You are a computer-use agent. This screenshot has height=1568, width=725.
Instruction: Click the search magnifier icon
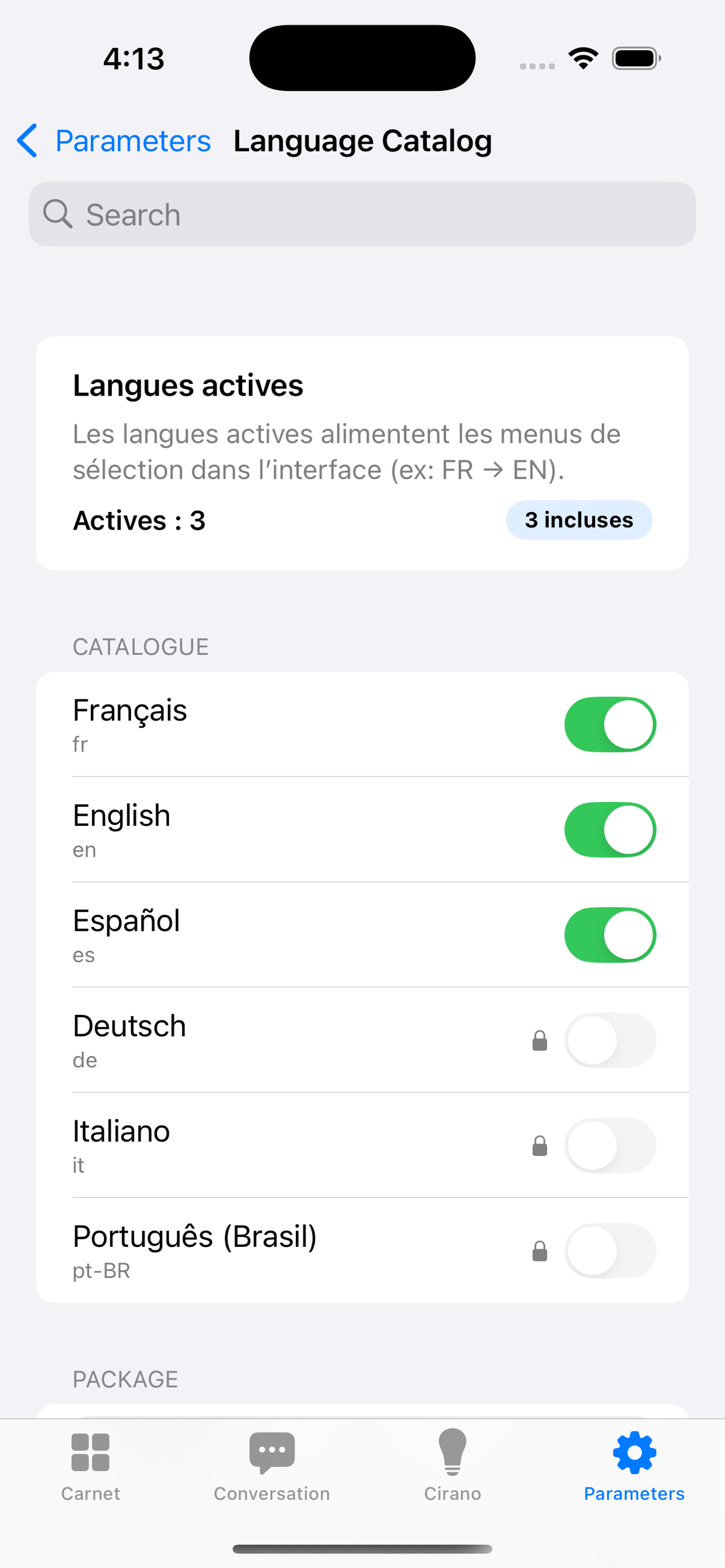57,214
